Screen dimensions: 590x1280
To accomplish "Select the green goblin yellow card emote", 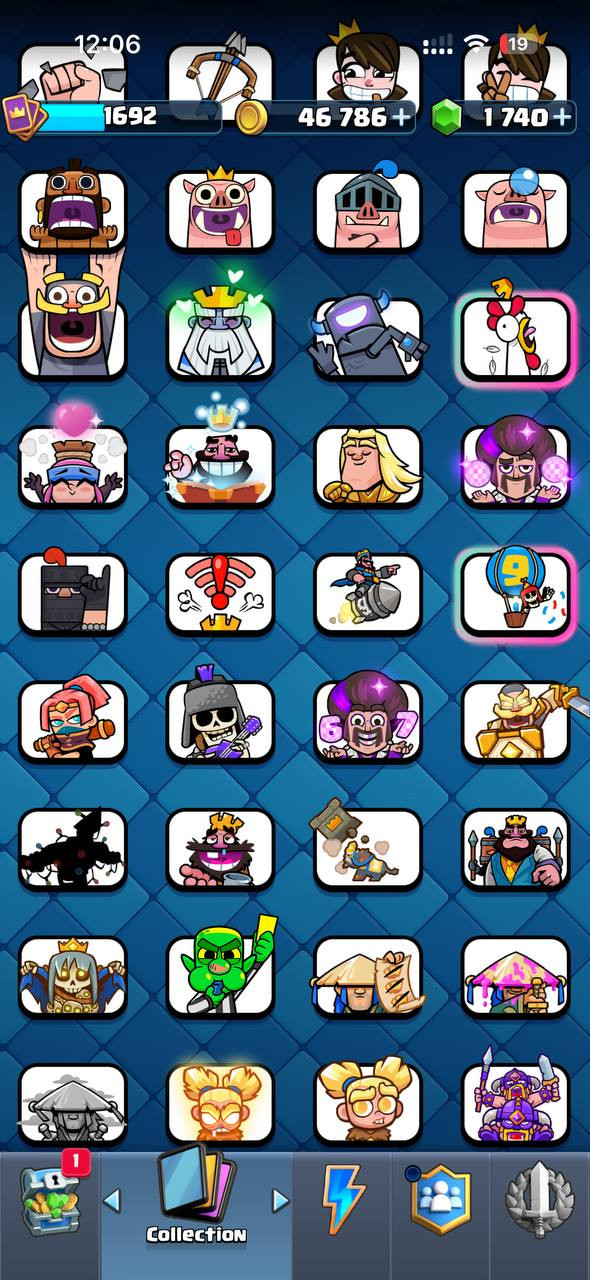I will (220, 968).
